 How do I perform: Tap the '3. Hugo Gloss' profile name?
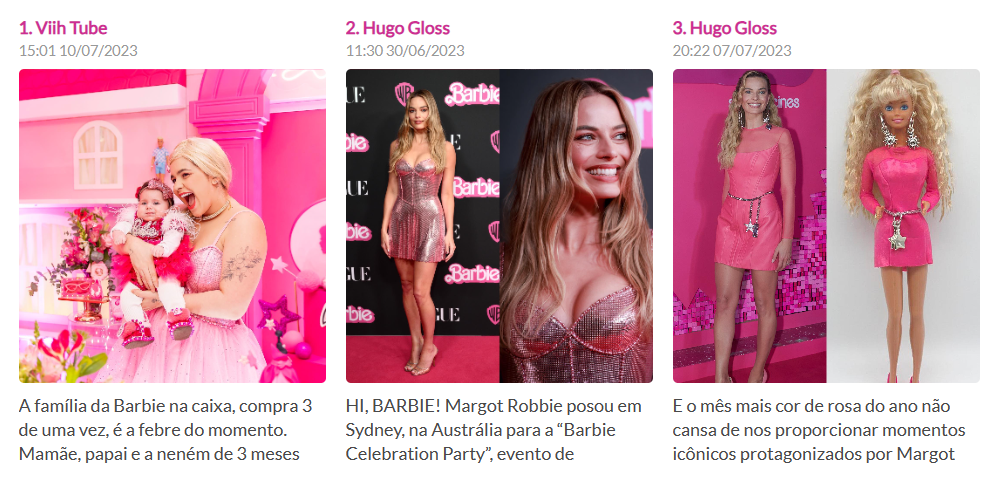click(x=725, y=28)
